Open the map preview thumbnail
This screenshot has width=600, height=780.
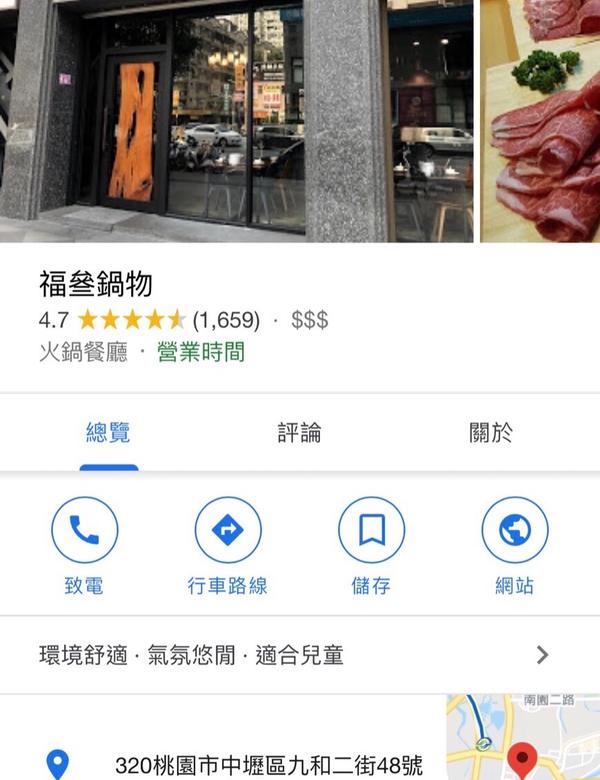[522, 740]
